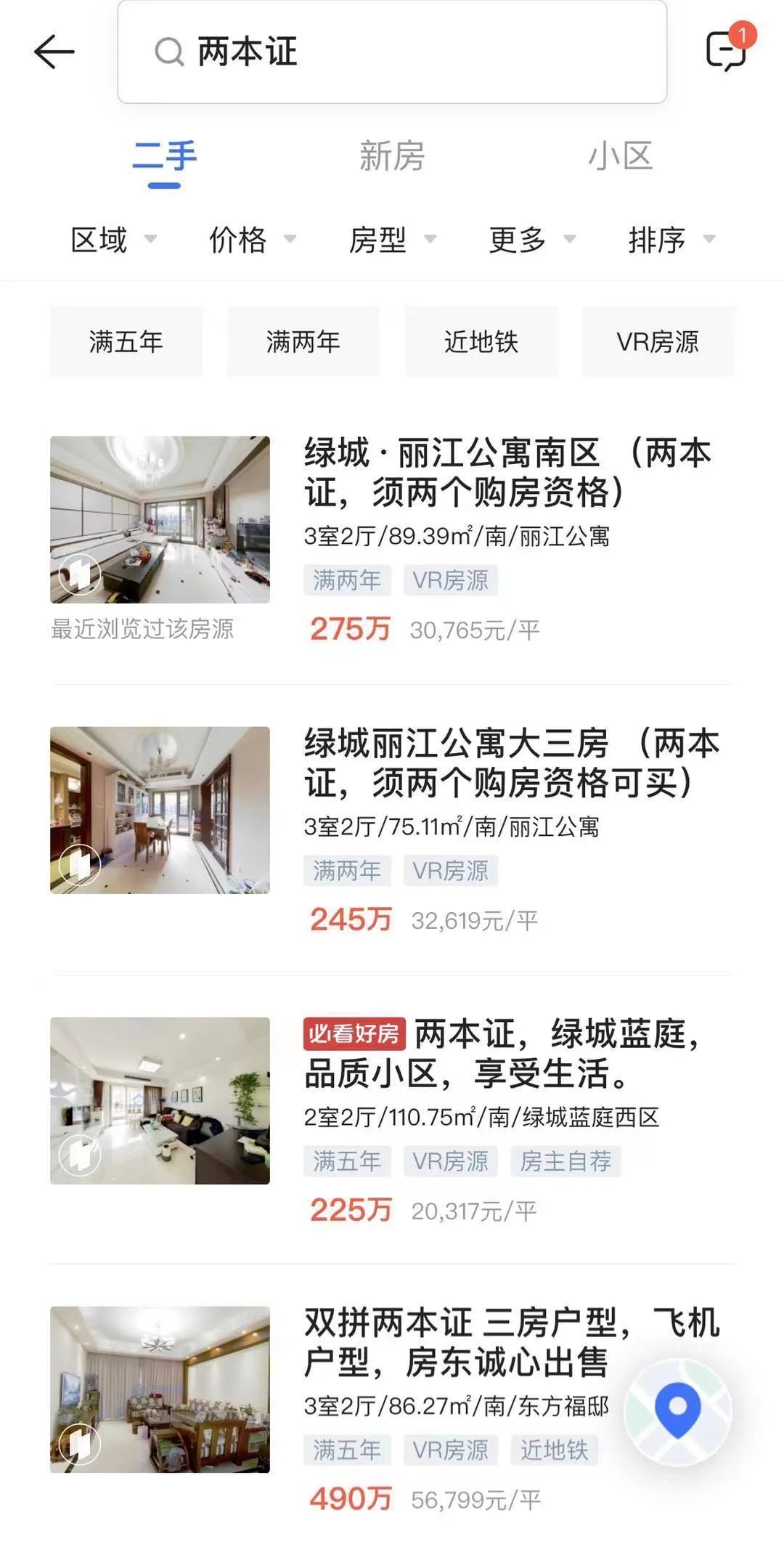Click the VR icon on 丽江公寓南区 thumbnail
Viewport: 784px width, 1544px height.
80,573
